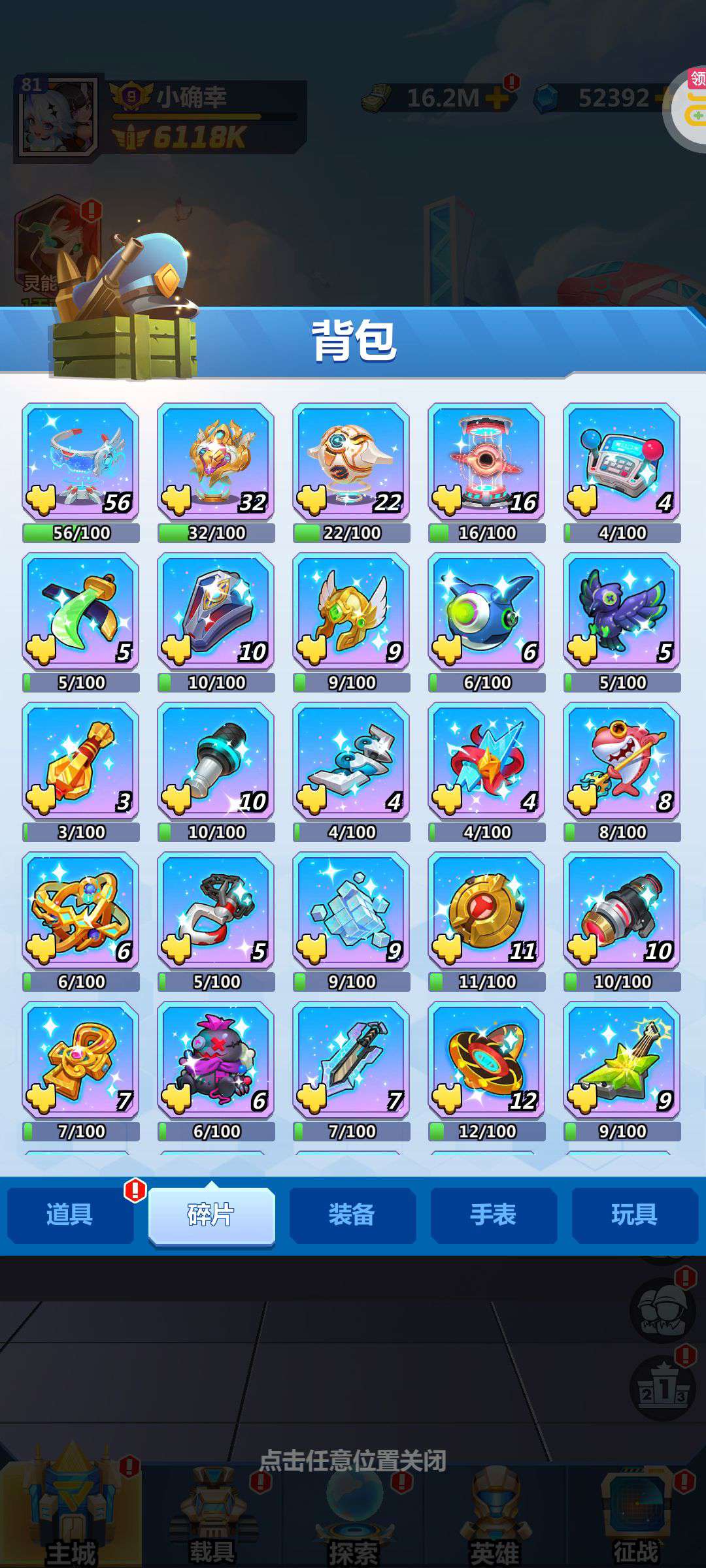Switch to the 道具 tab

[70, 1215]
